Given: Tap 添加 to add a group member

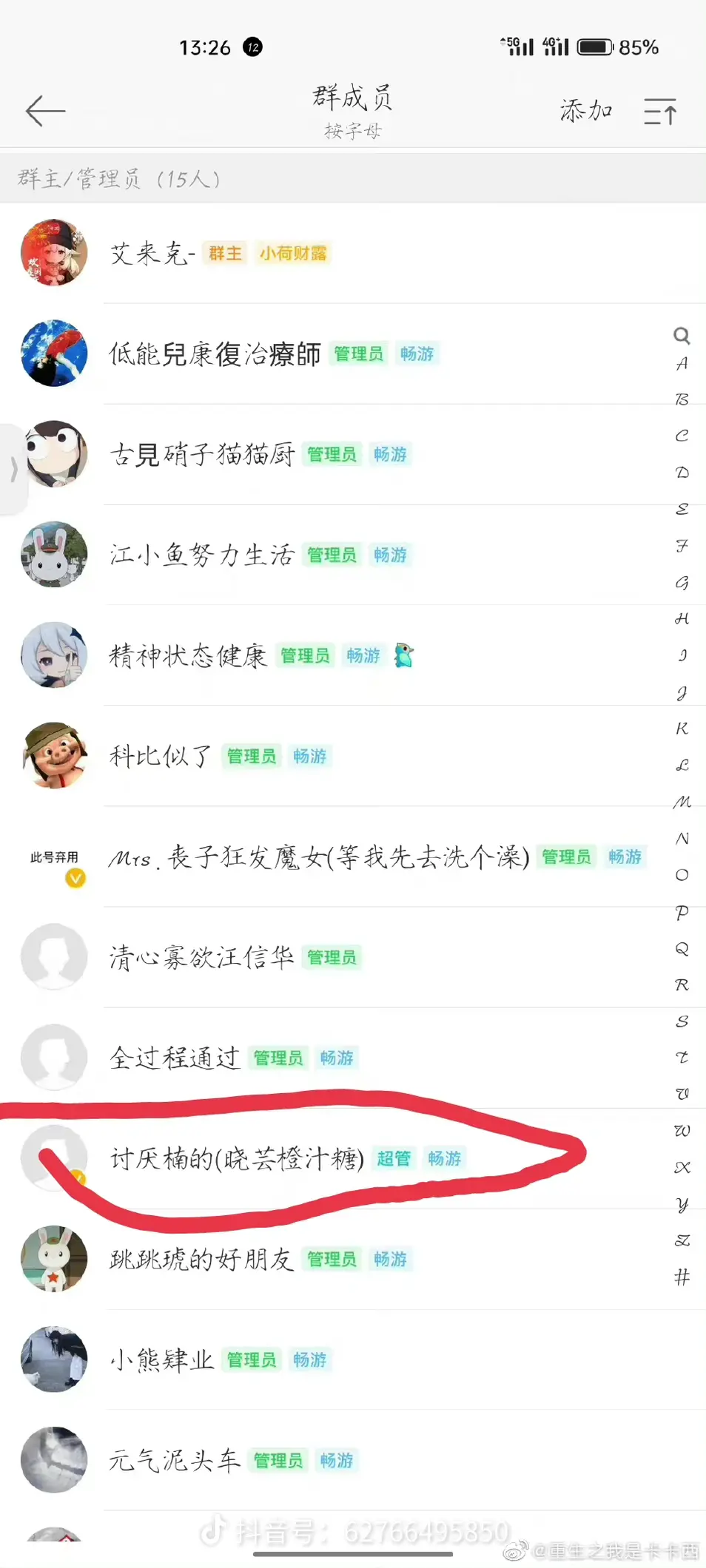Looking at the screenshot, I should point(586,111).
